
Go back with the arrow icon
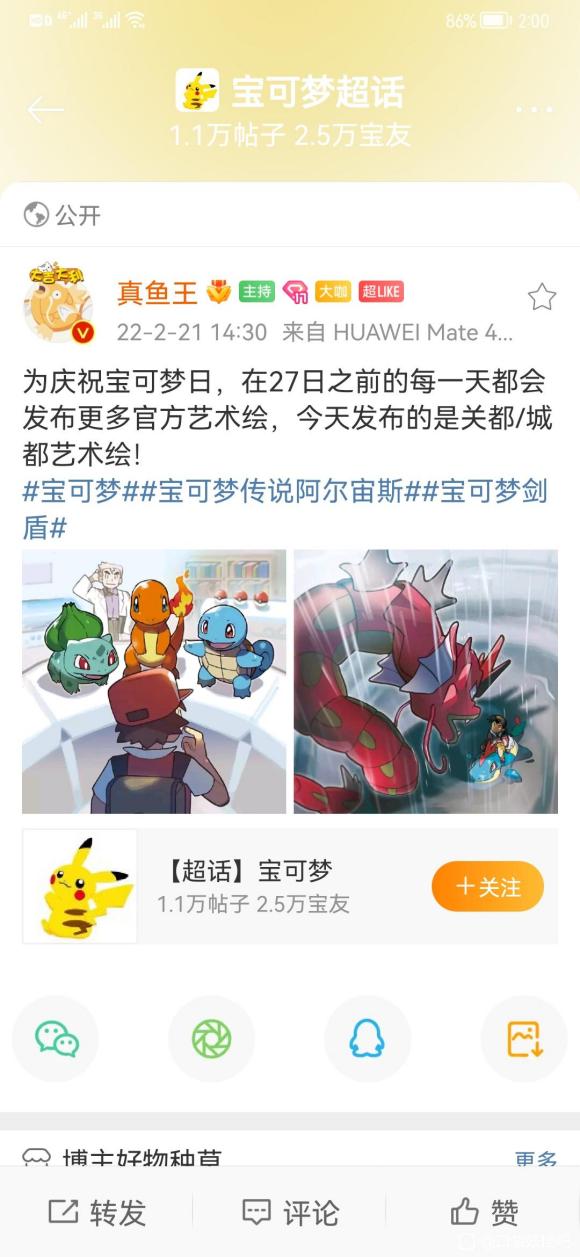[x=46, y=109]
